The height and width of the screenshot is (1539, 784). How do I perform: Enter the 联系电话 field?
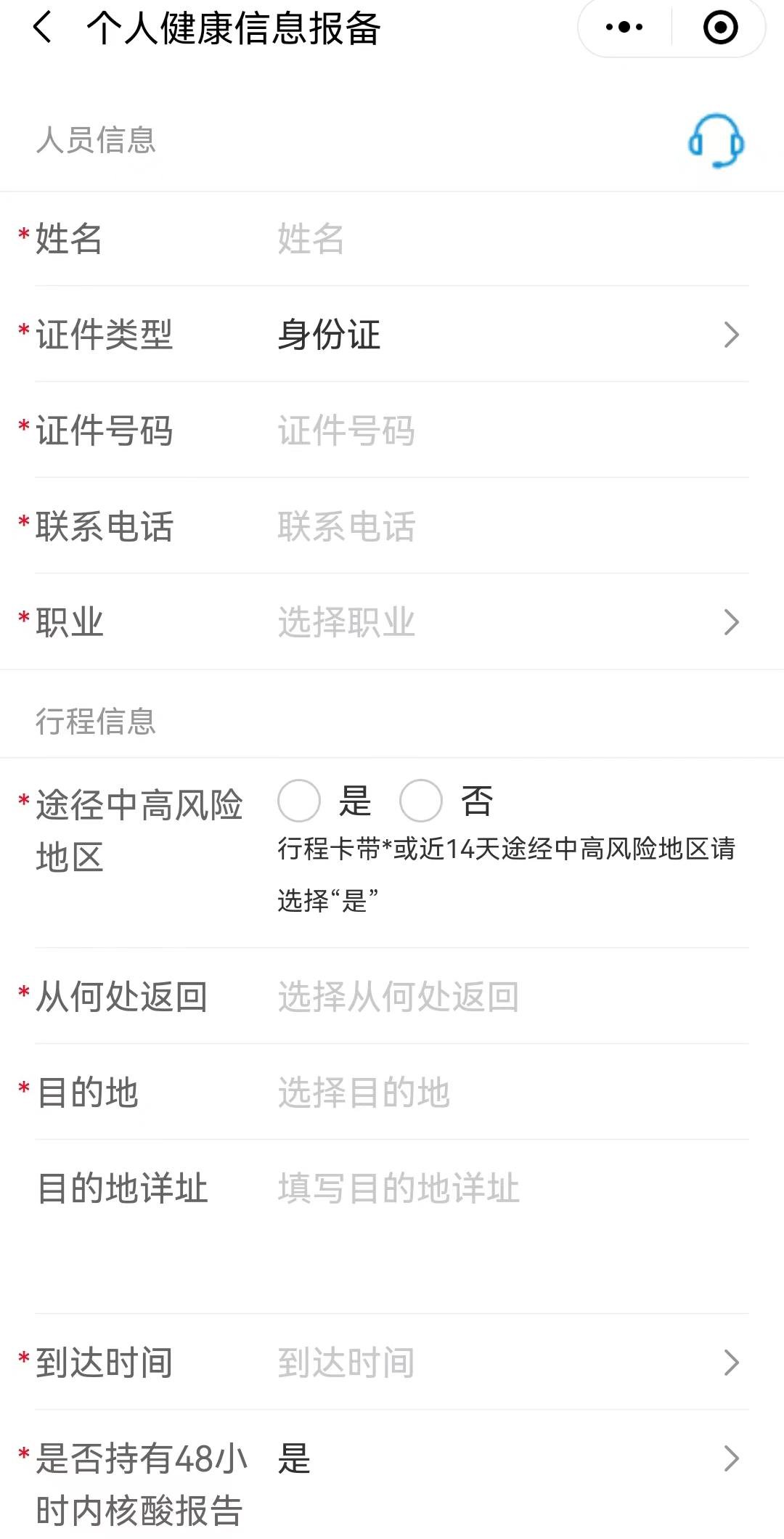click(x=508, y=526)
